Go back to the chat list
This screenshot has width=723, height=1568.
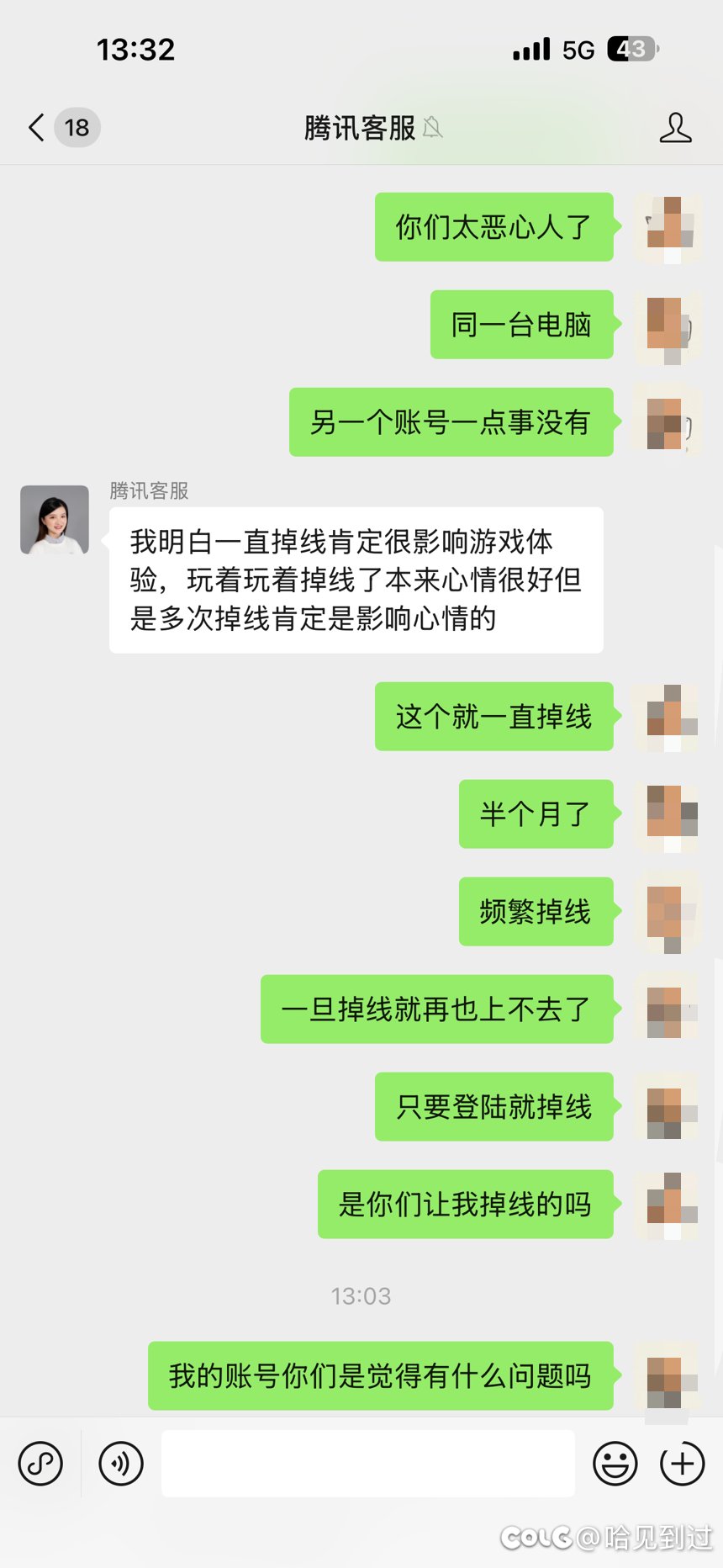click(x=37, y=128)
